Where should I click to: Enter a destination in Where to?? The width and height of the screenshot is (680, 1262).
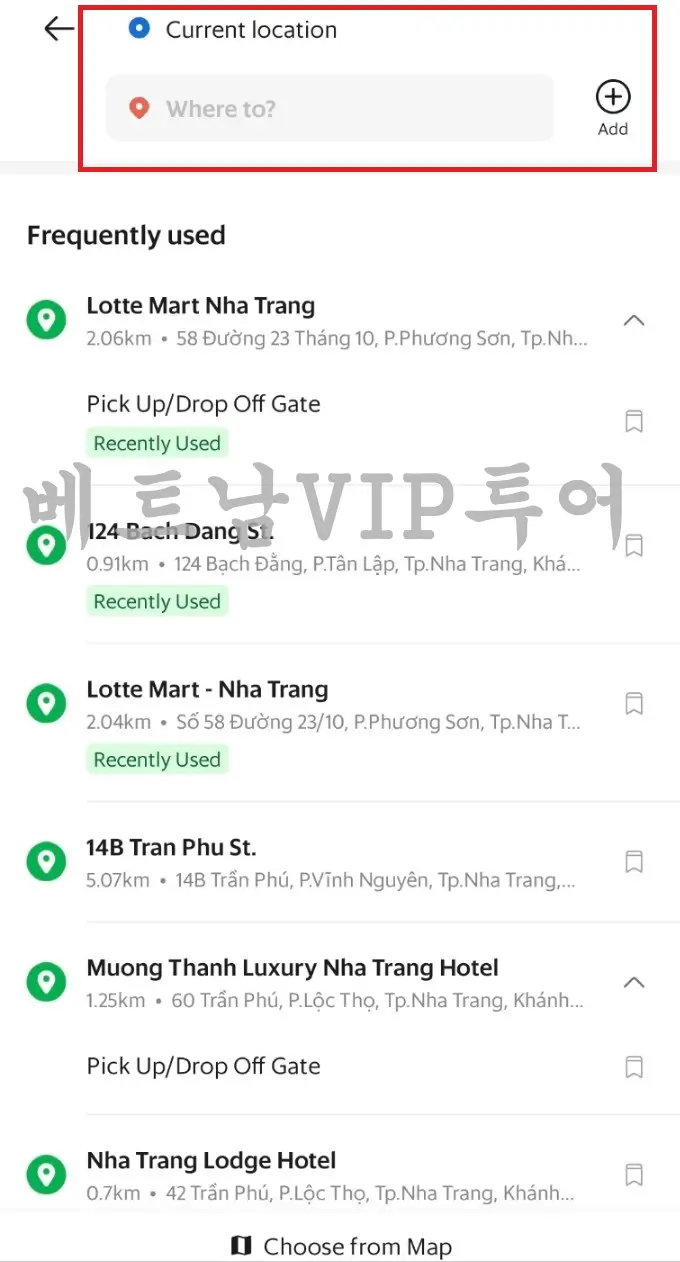(330, 108)
